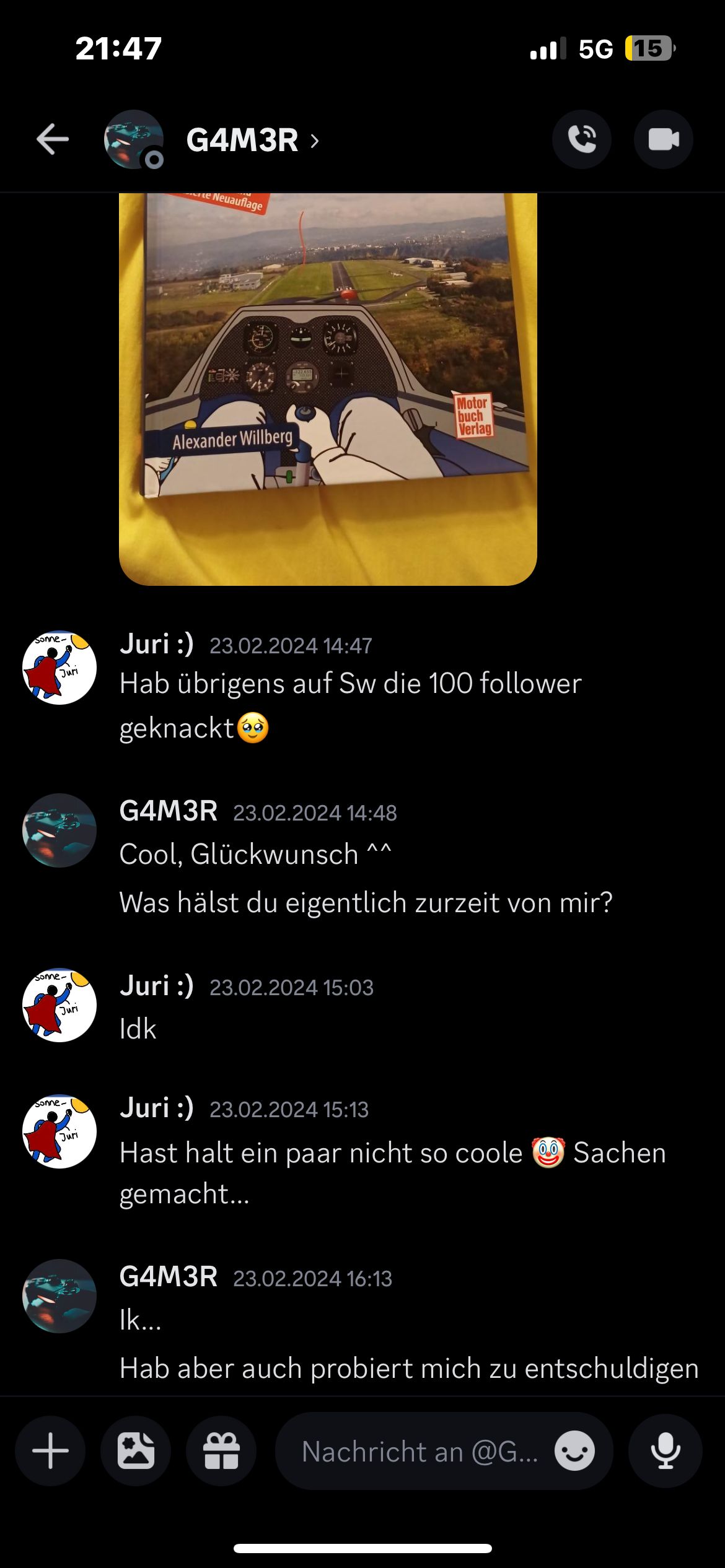Focus the Nachricht an @G… message field
725x1568 pixels.
(x=419, y=1451)
